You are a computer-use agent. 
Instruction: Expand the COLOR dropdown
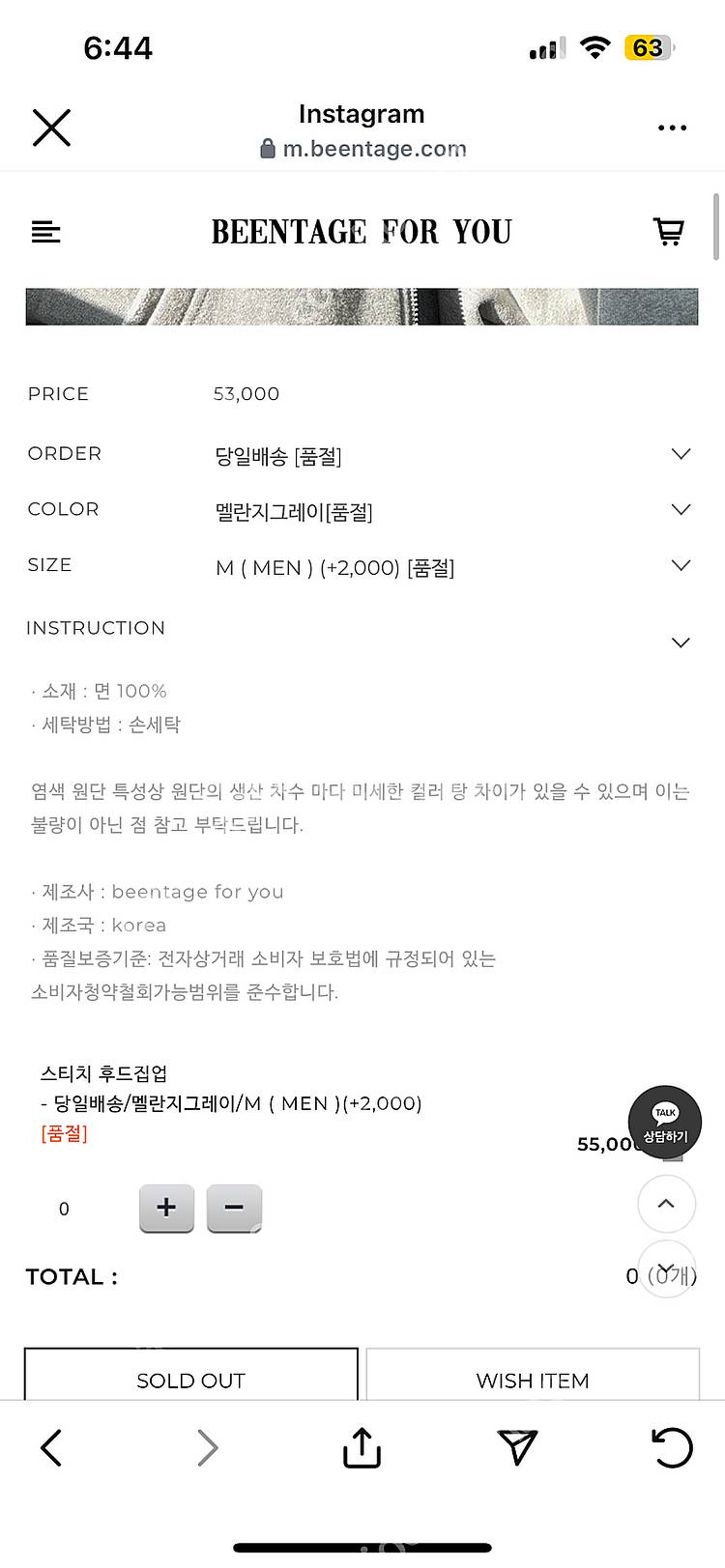[681, 510]
